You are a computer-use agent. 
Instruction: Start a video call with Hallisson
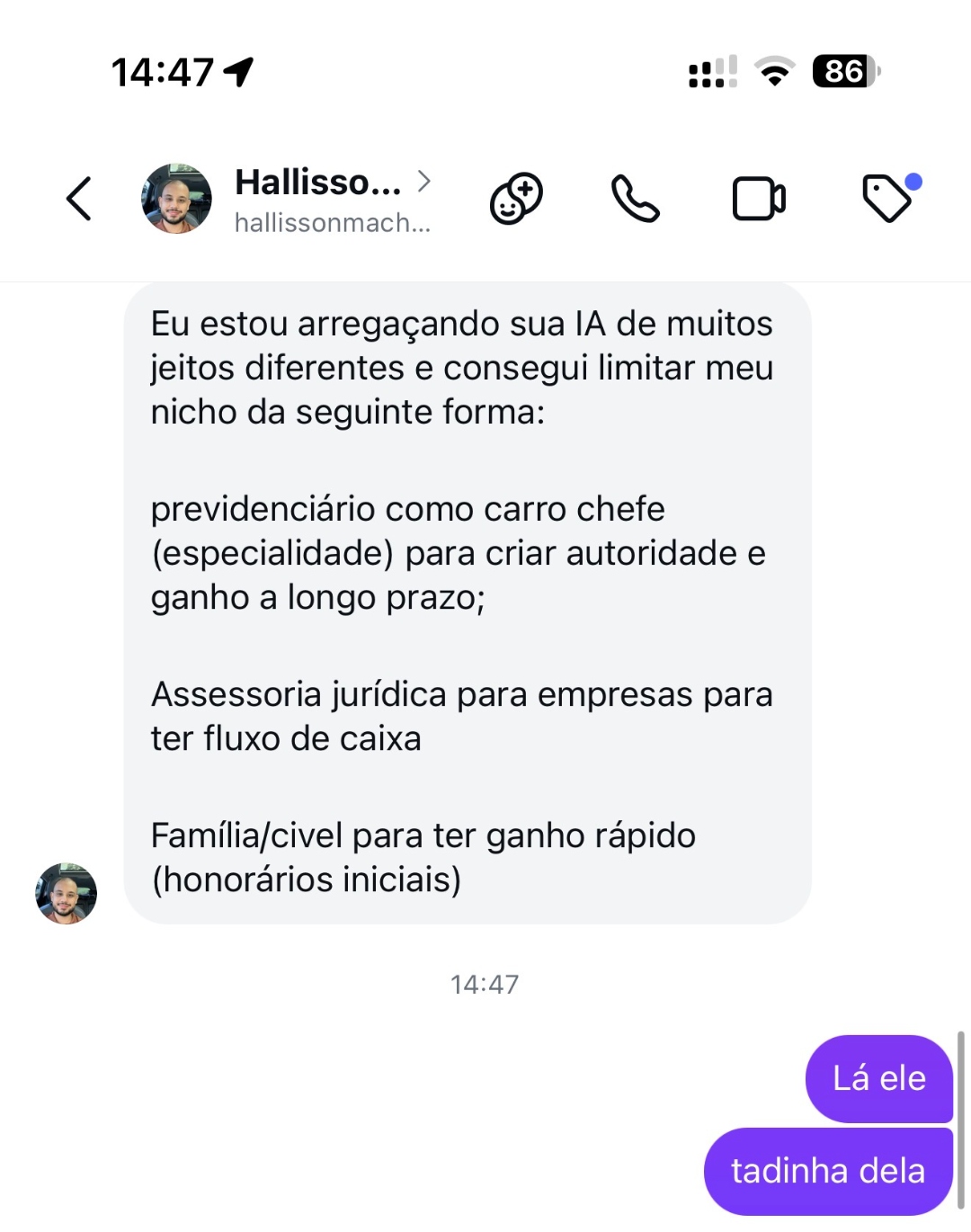click(759, 198)
